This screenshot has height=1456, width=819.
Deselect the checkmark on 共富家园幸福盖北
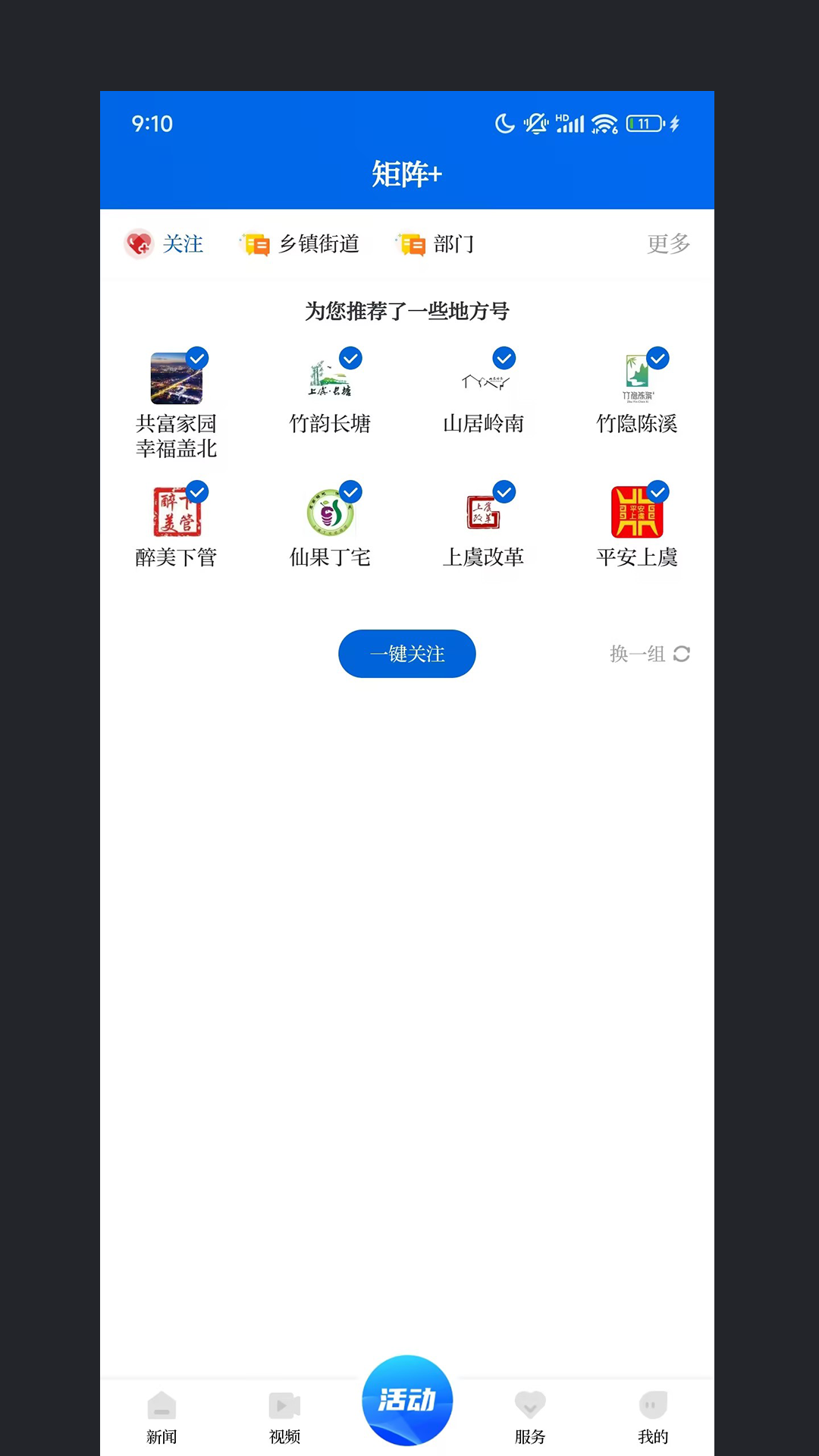[x=197, y=359]
